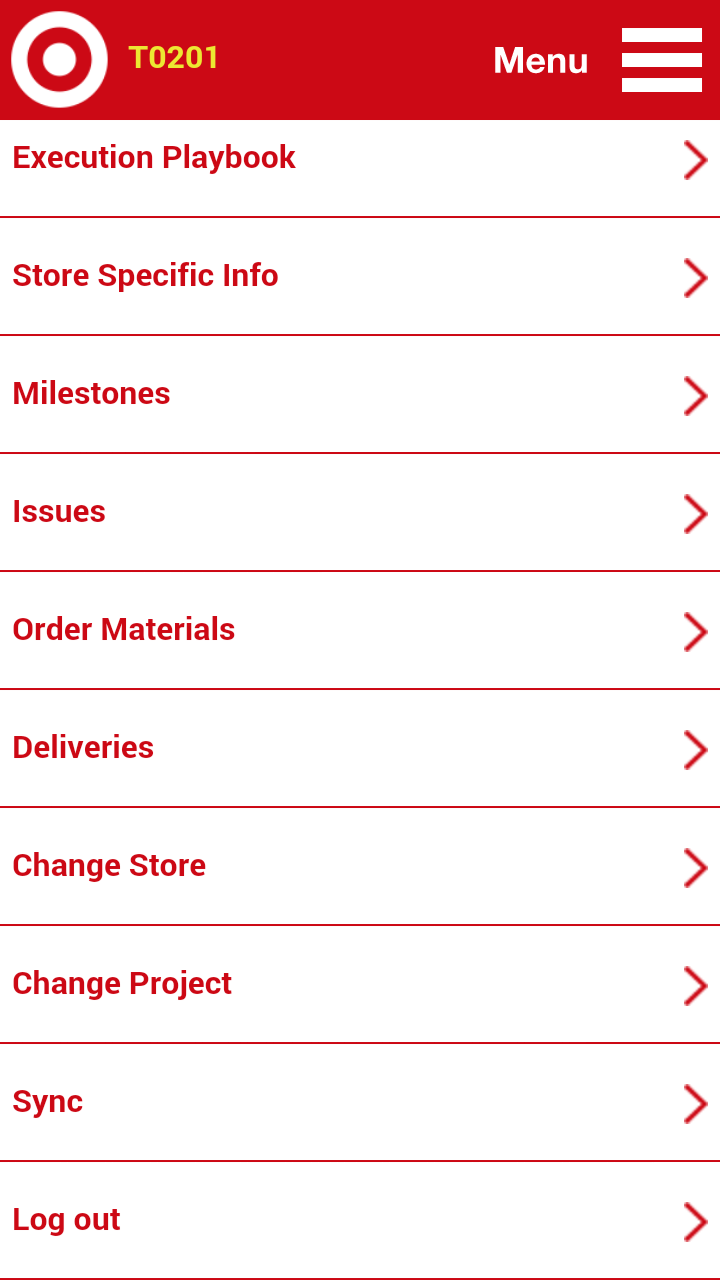The image size is (720, 1280).
Task: Tap the hamburger menu icon
Action: tap(661, 60)
